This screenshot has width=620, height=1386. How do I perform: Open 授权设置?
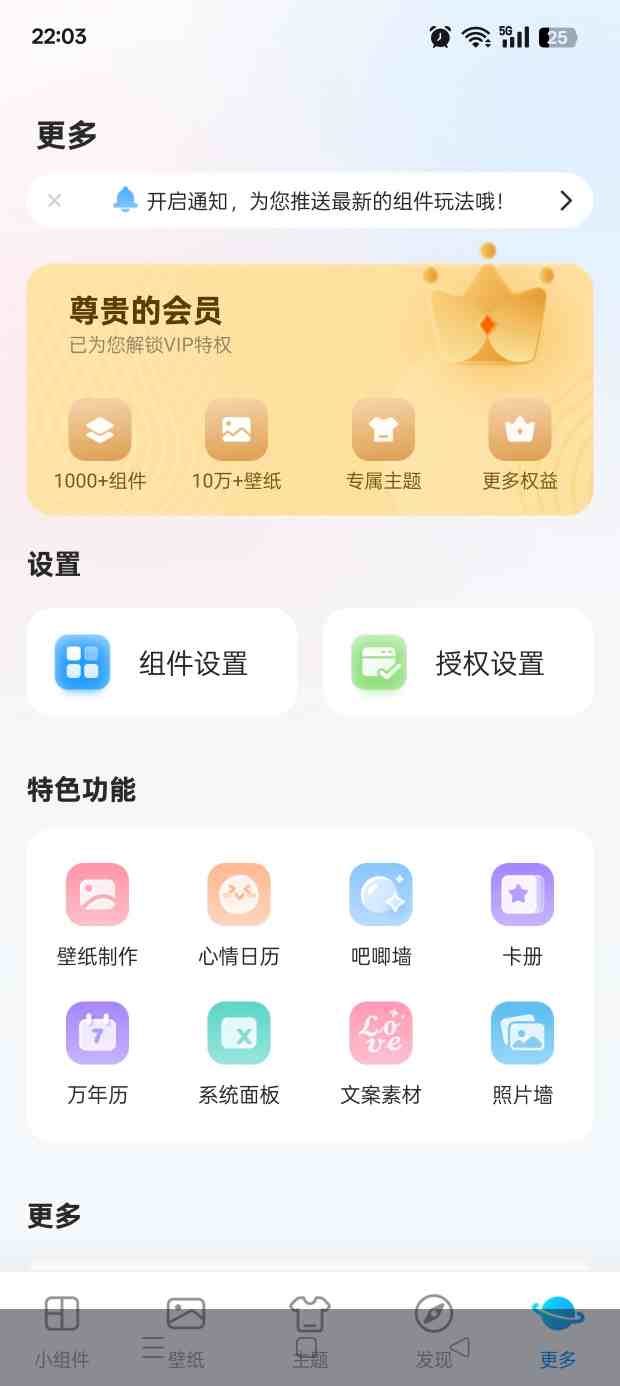point(458,663)
